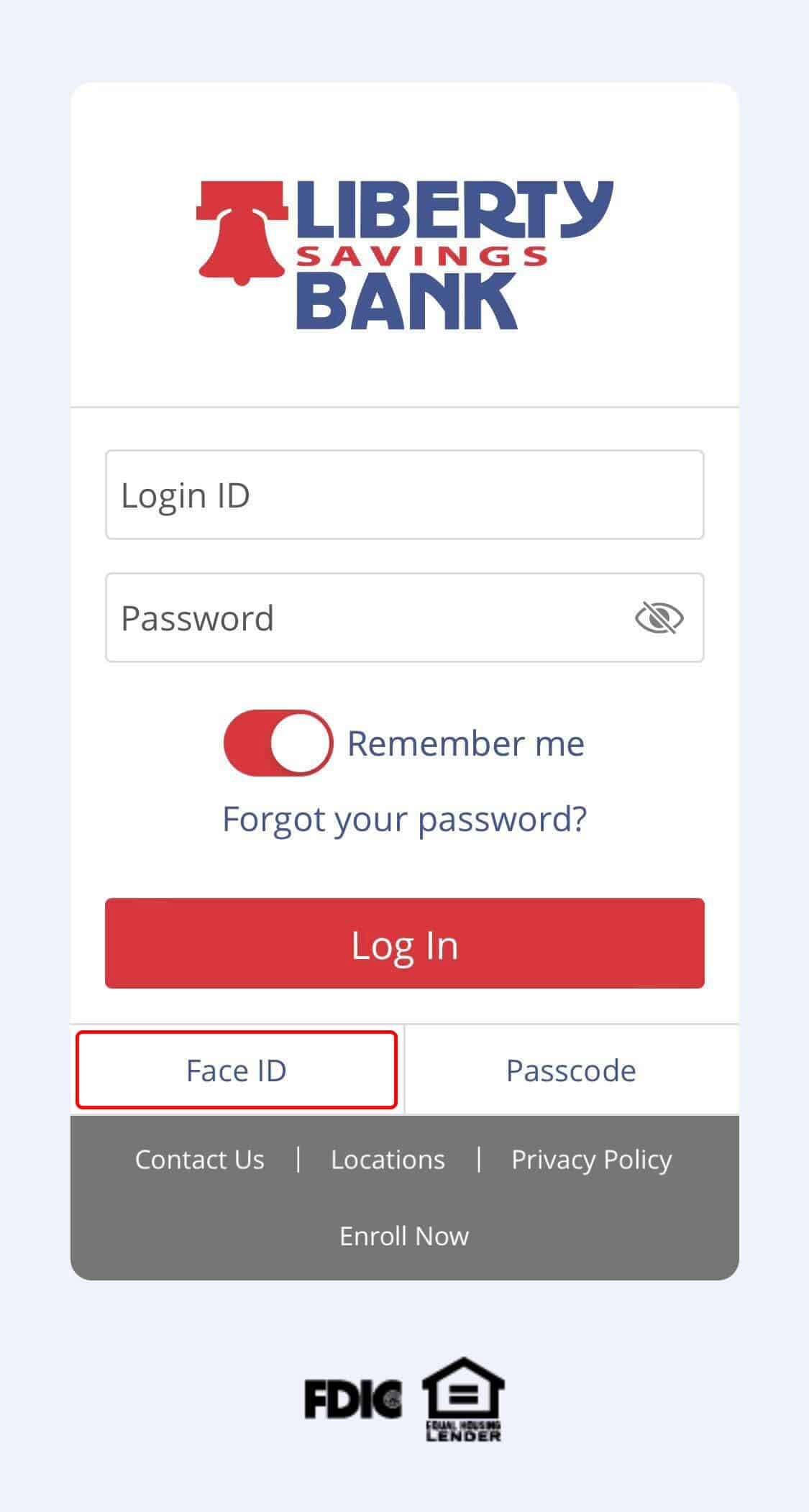Open the Privacy Policy
The height and width of the screenshot is (1512, 809).
click(592, 1160)
